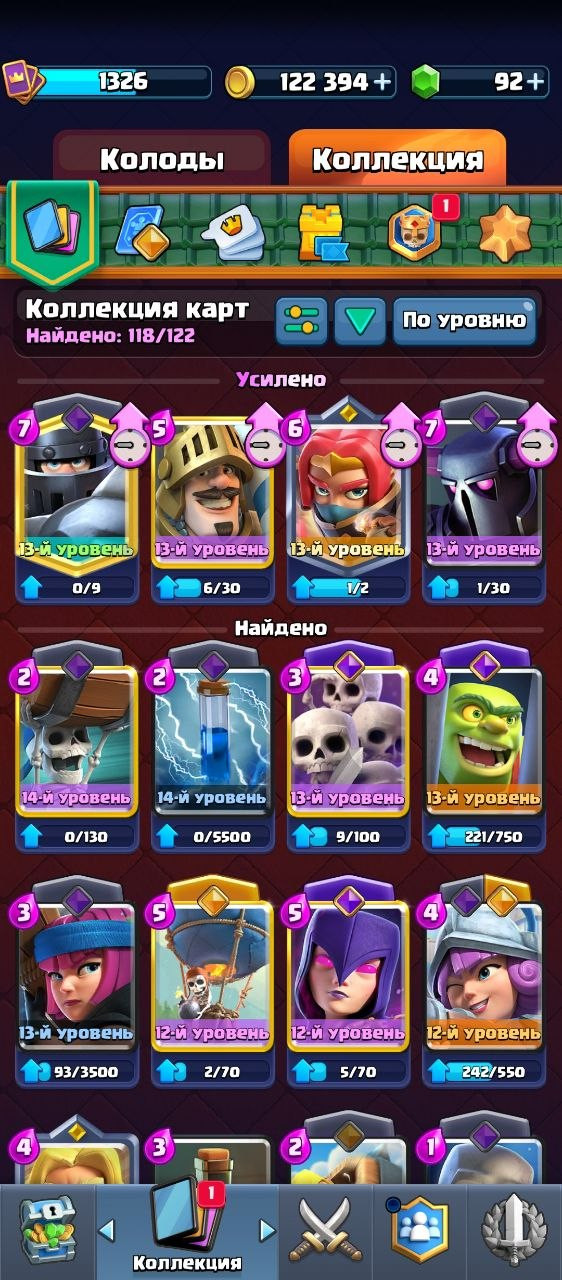Open the Wall Breakers card 0/130
Screen dimensions: 562x1280
tap(77, 748)
